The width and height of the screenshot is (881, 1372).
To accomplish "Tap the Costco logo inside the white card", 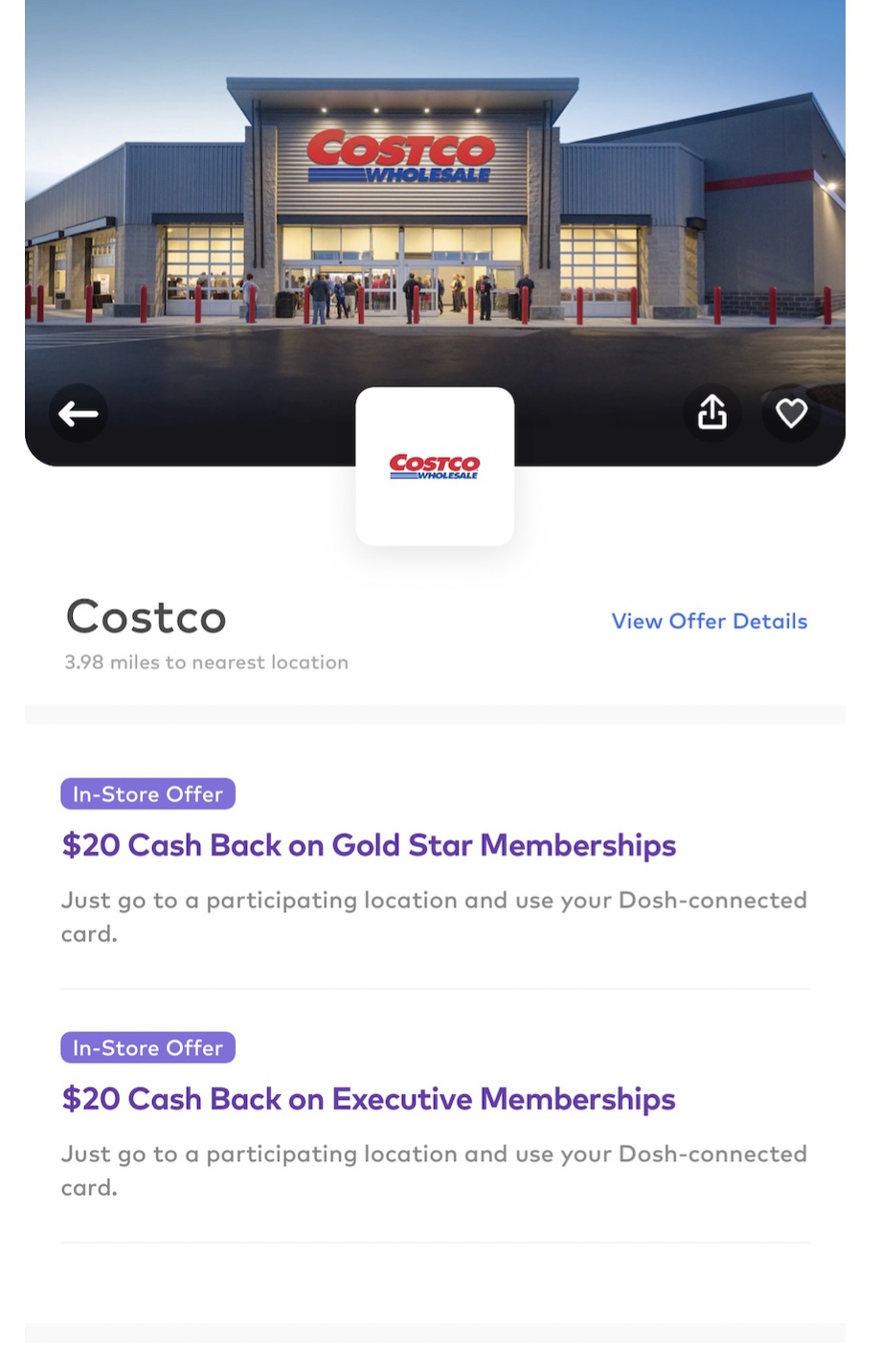I will 434,467.
